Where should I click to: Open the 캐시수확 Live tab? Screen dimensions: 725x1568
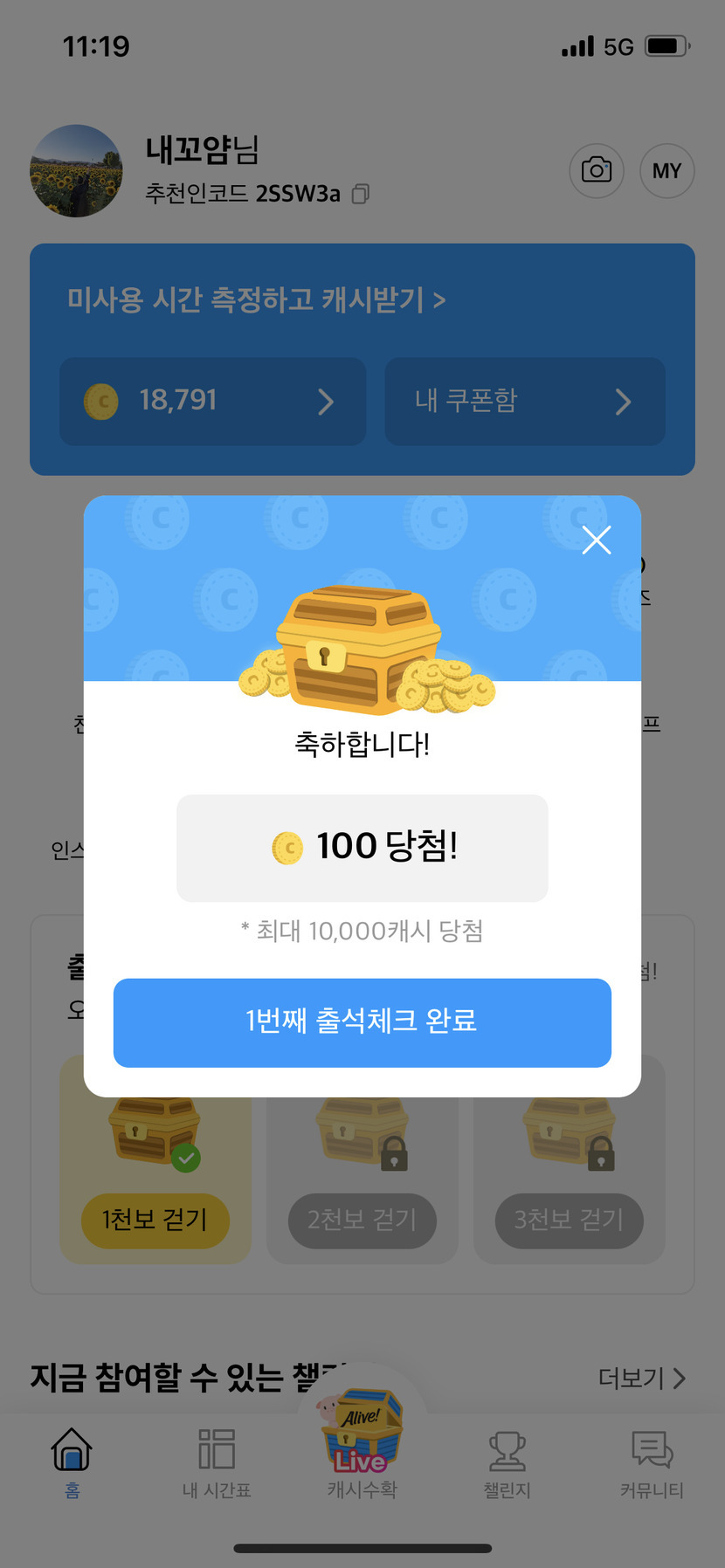pos(362,1449)
